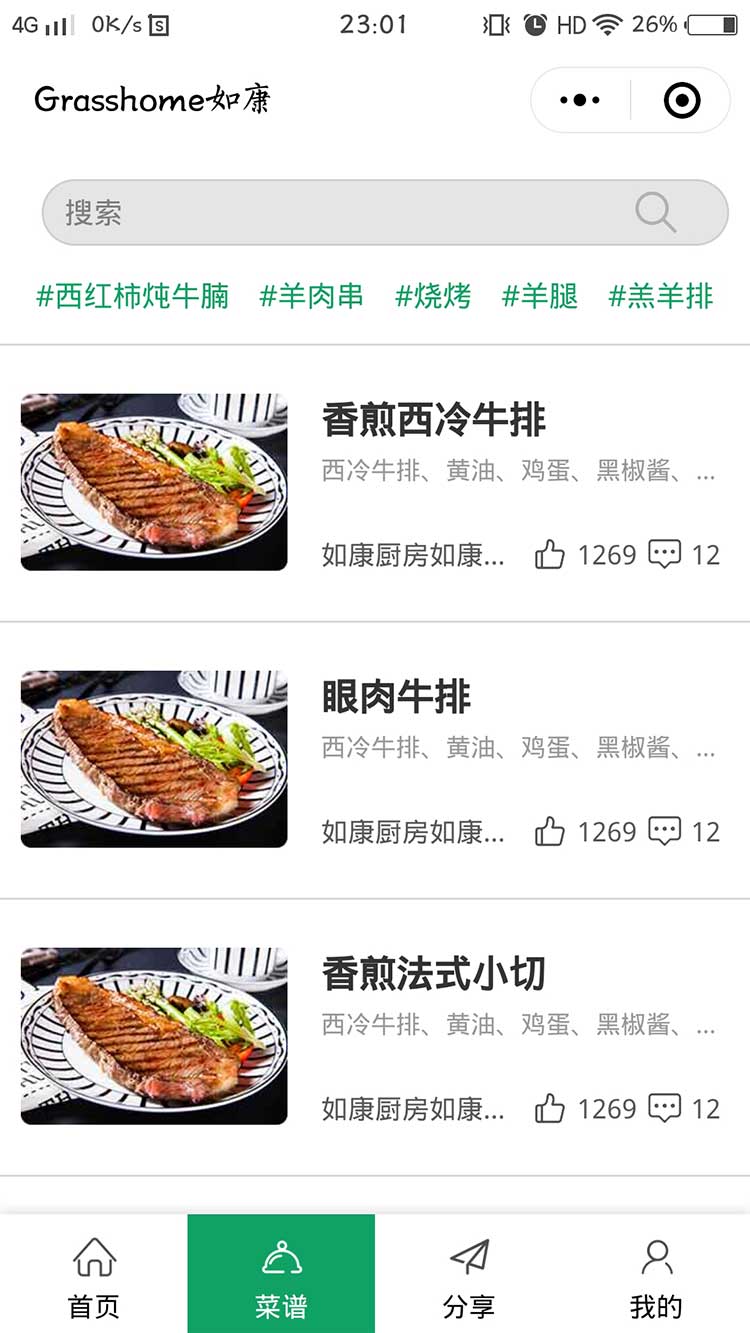Select the #羔羊排 tag
The image size is (750, 1333).
point(661,296)
